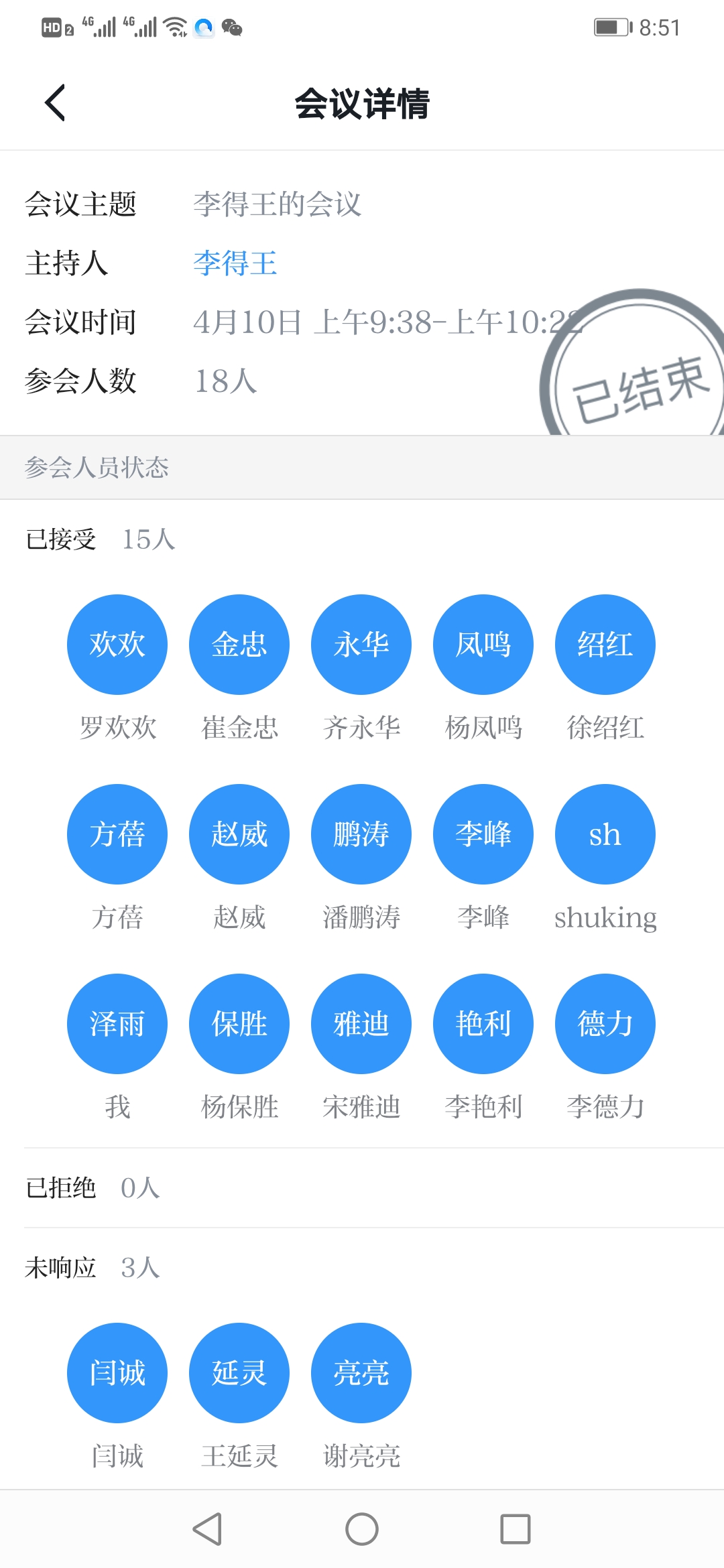The height and width of the screenshot is (1568, 724).
Task: Go back from meeting details
Action: tap(55, 103)
